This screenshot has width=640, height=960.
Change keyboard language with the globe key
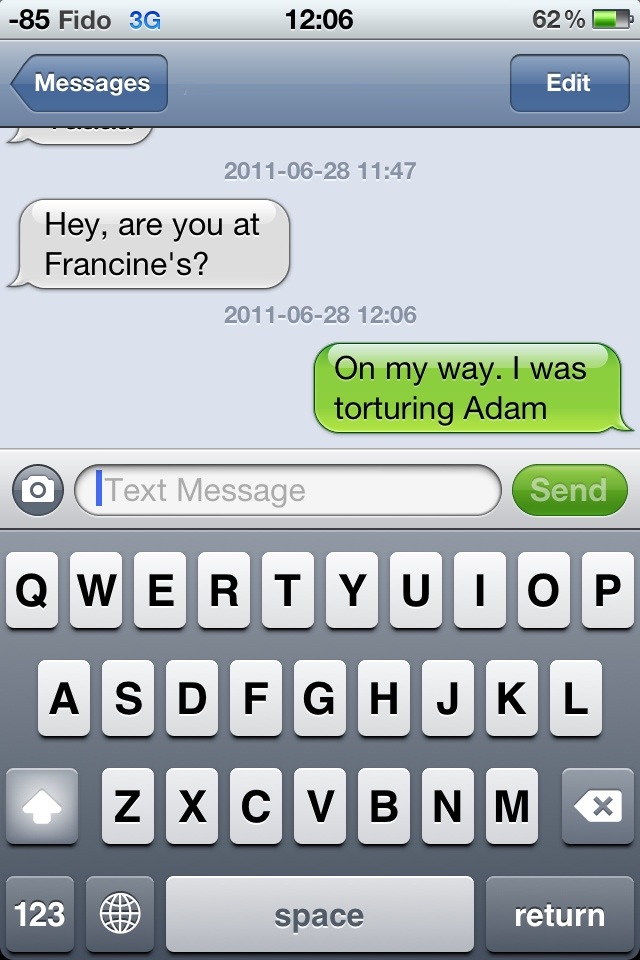pyautogui.click(x=120, y=914)
